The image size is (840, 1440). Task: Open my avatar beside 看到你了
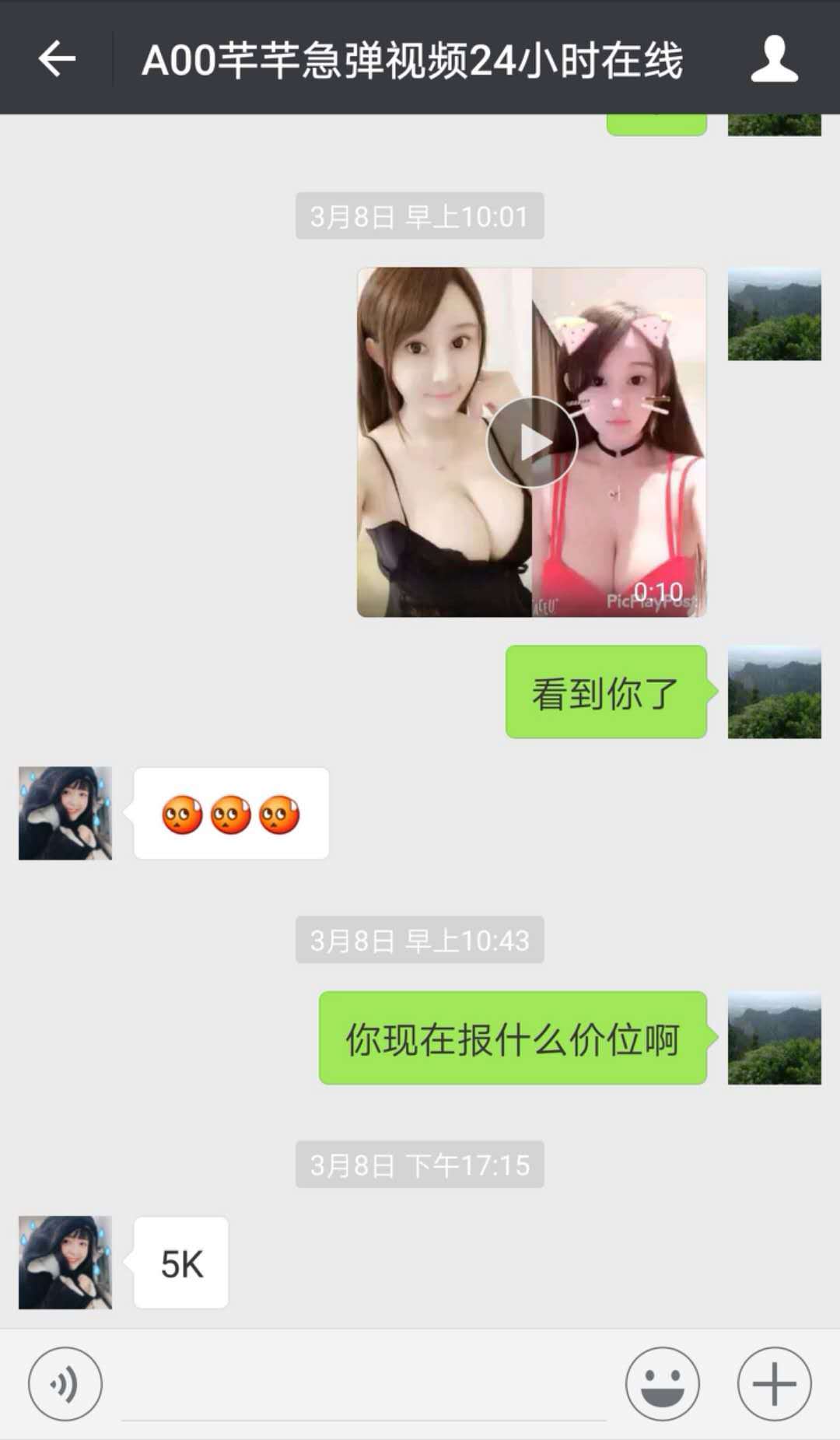[774, 692]
